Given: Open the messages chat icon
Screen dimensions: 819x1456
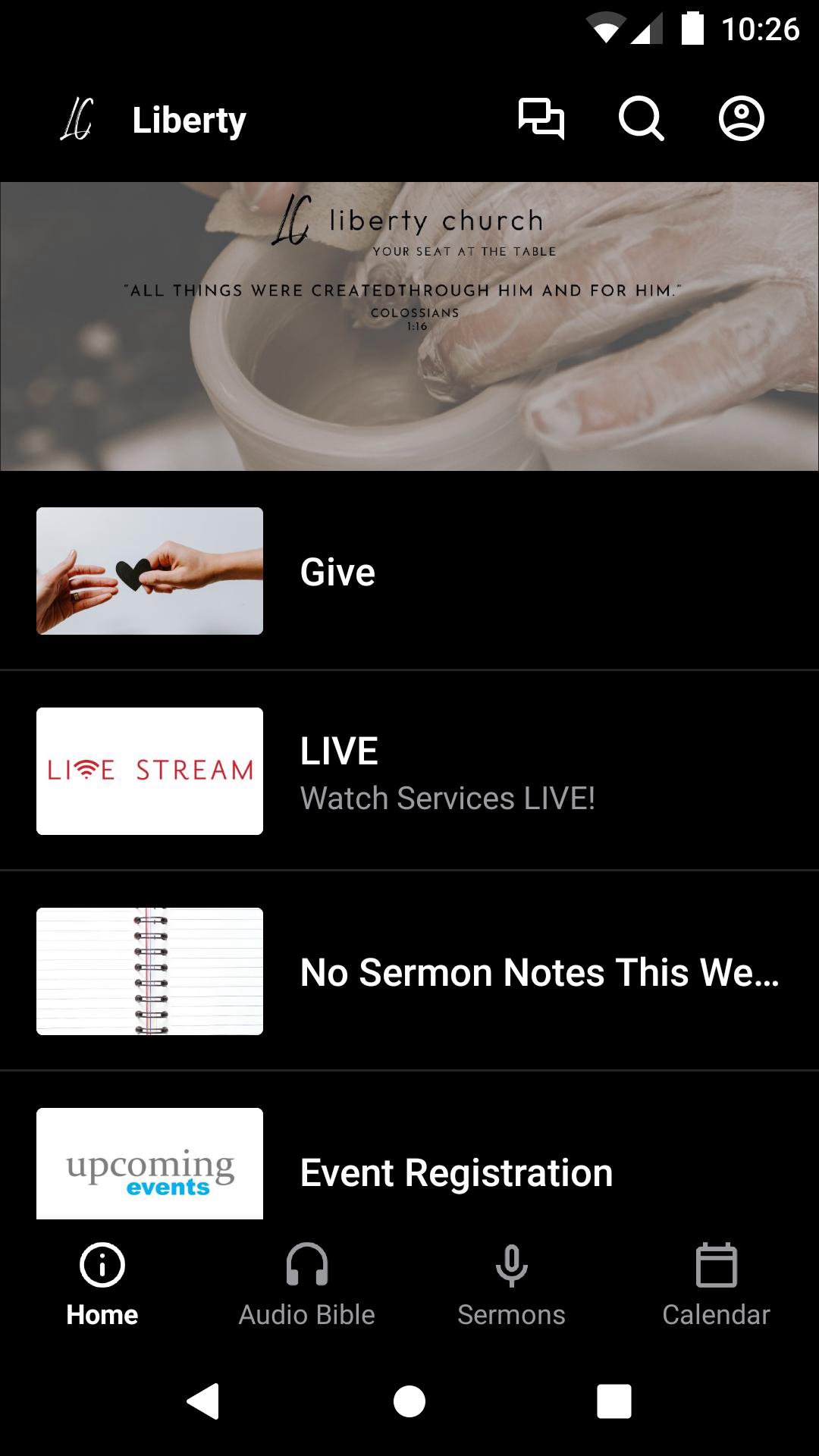Looking at the screenshot, I should coord(541,119).
